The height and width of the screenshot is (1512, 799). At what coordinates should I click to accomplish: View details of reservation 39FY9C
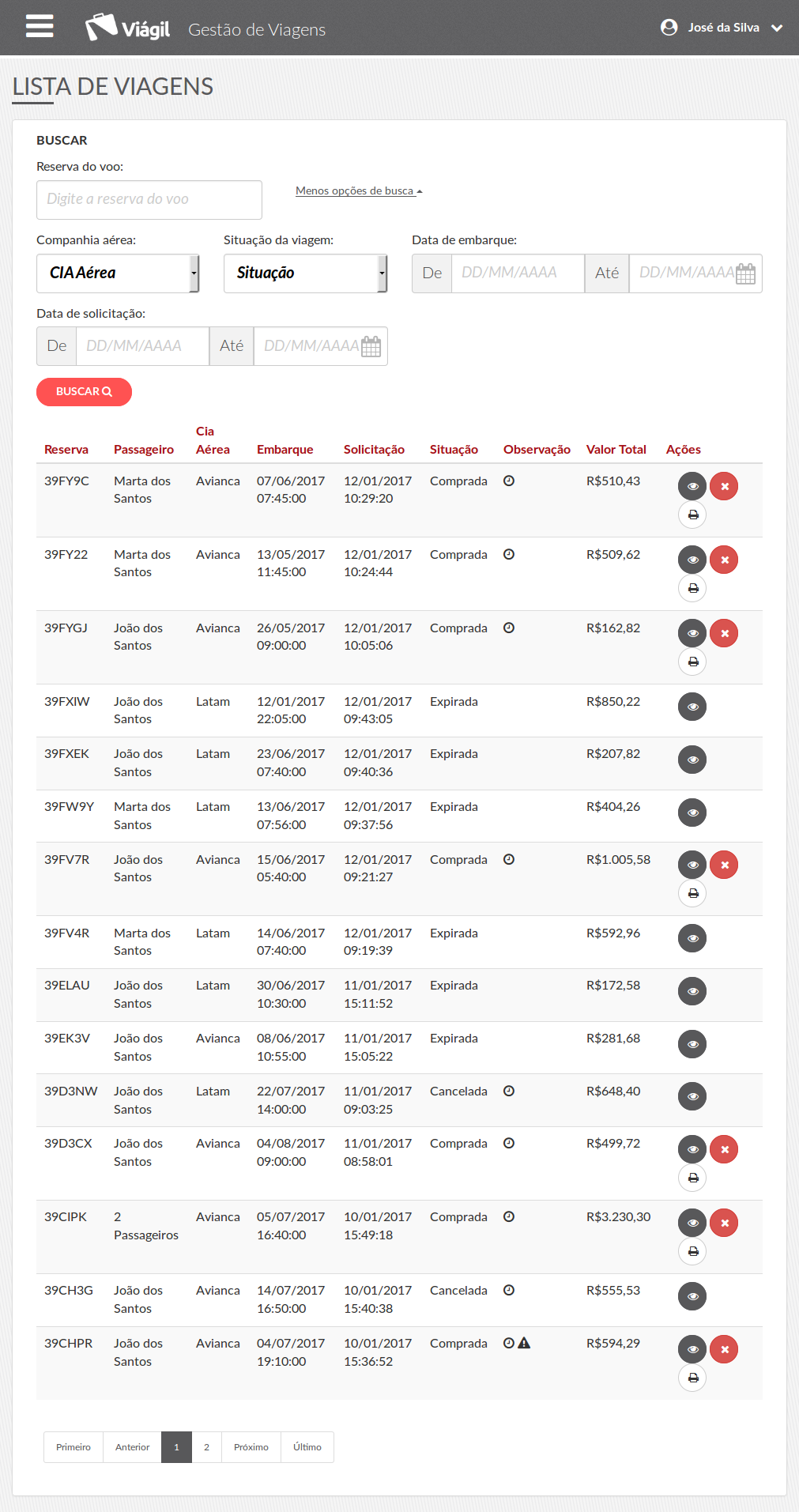point(692,486)
